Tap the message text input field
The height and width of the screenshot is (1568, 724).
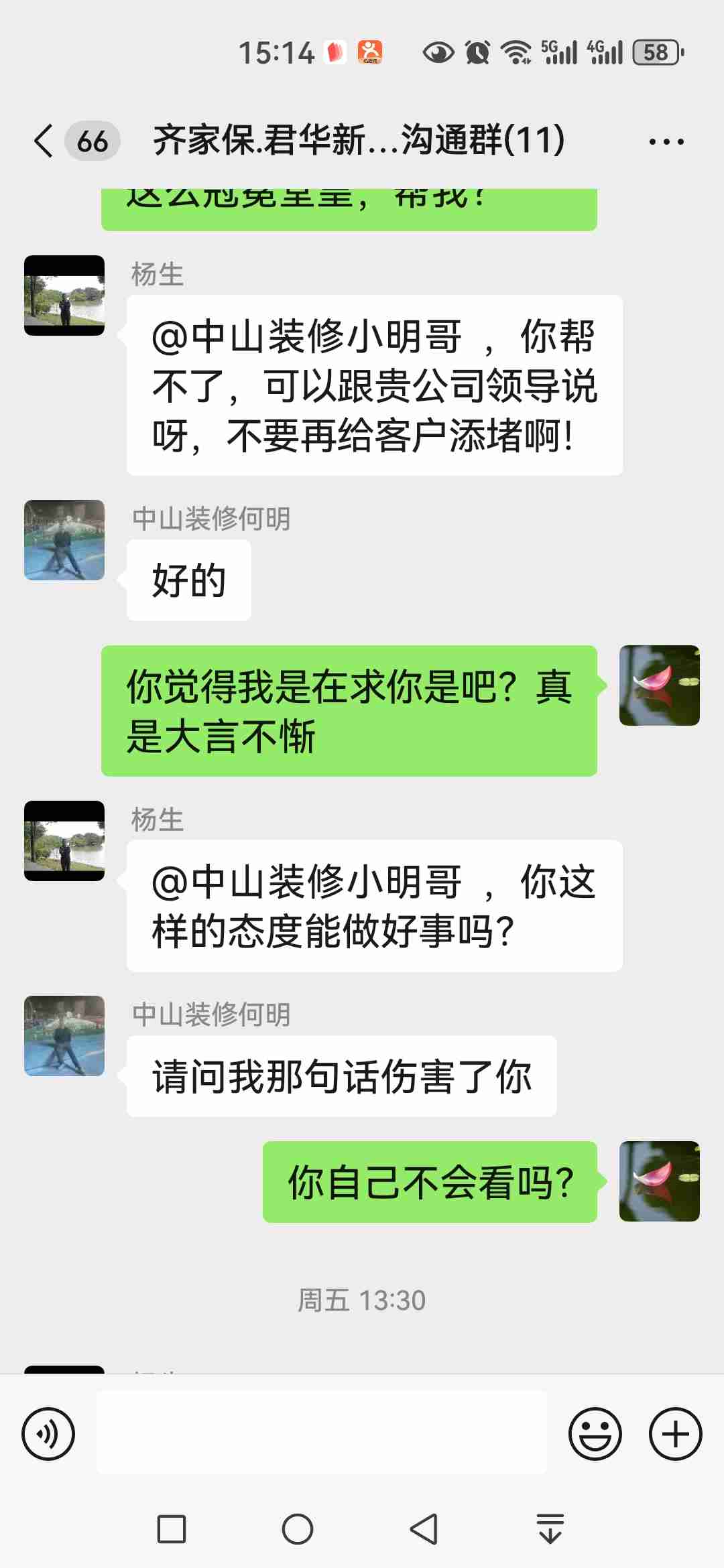[322, 1432]
